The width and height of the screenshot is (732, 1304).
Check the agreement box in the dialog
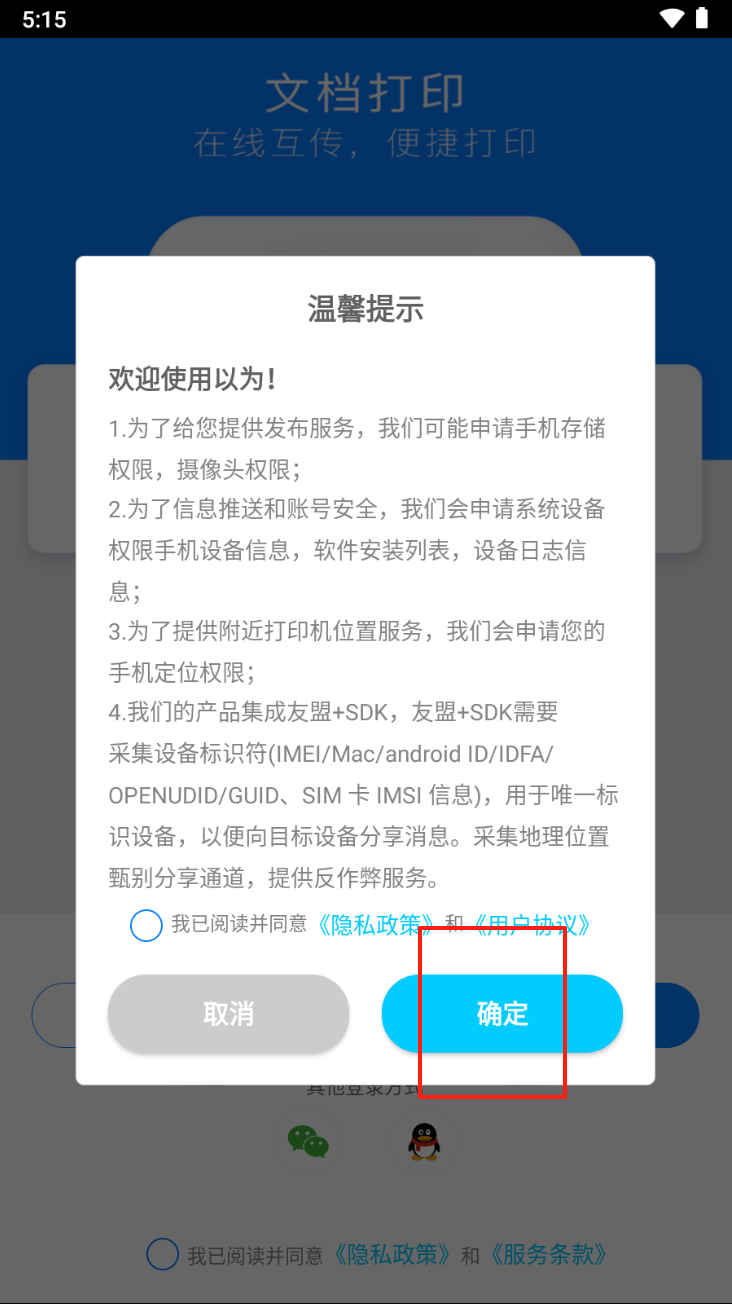[x=146, y=925]
